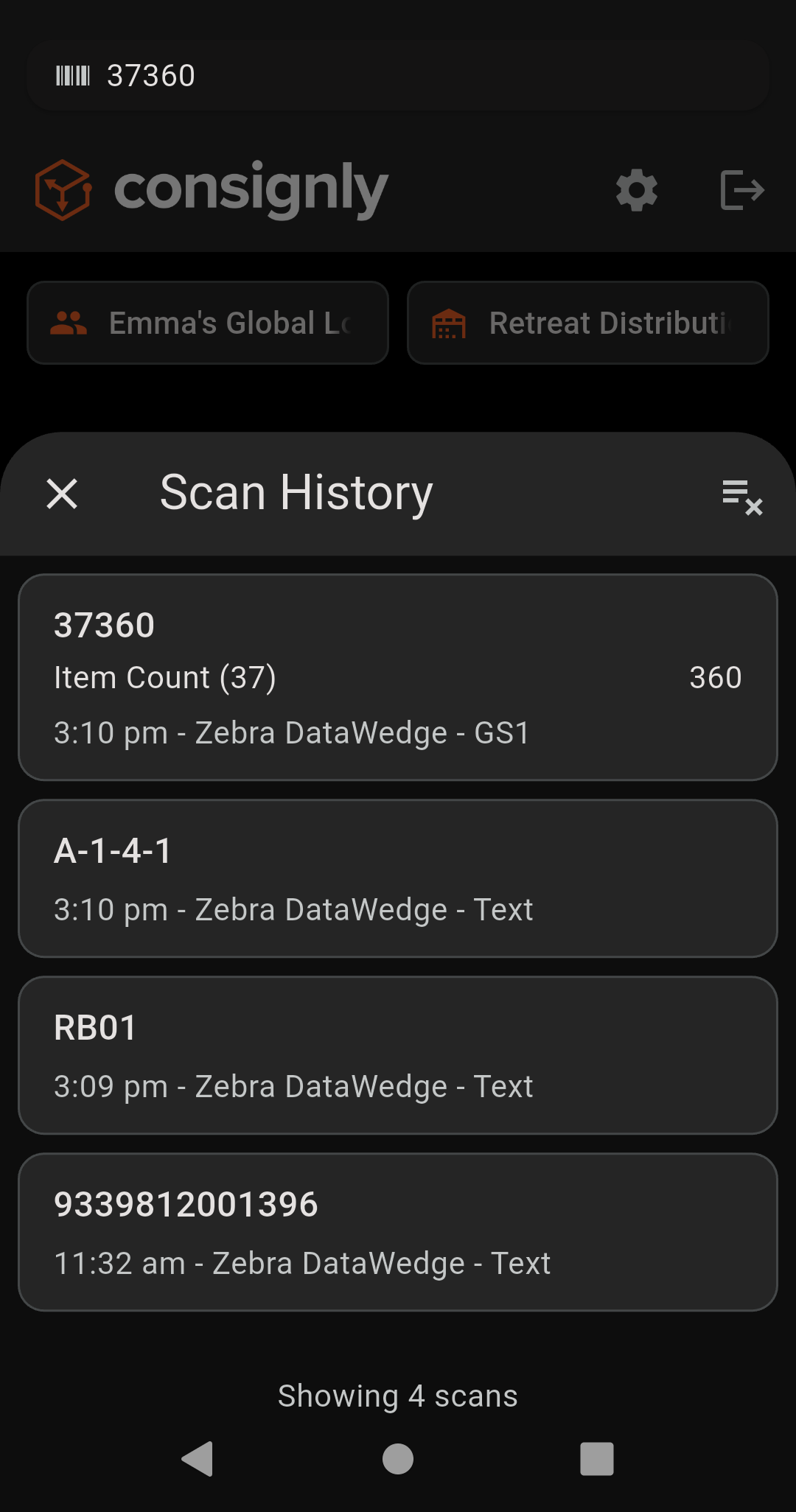The image size is (796, 1512).
Task: Tap the X to close Scan History
Action: click(x=62, y=493)
